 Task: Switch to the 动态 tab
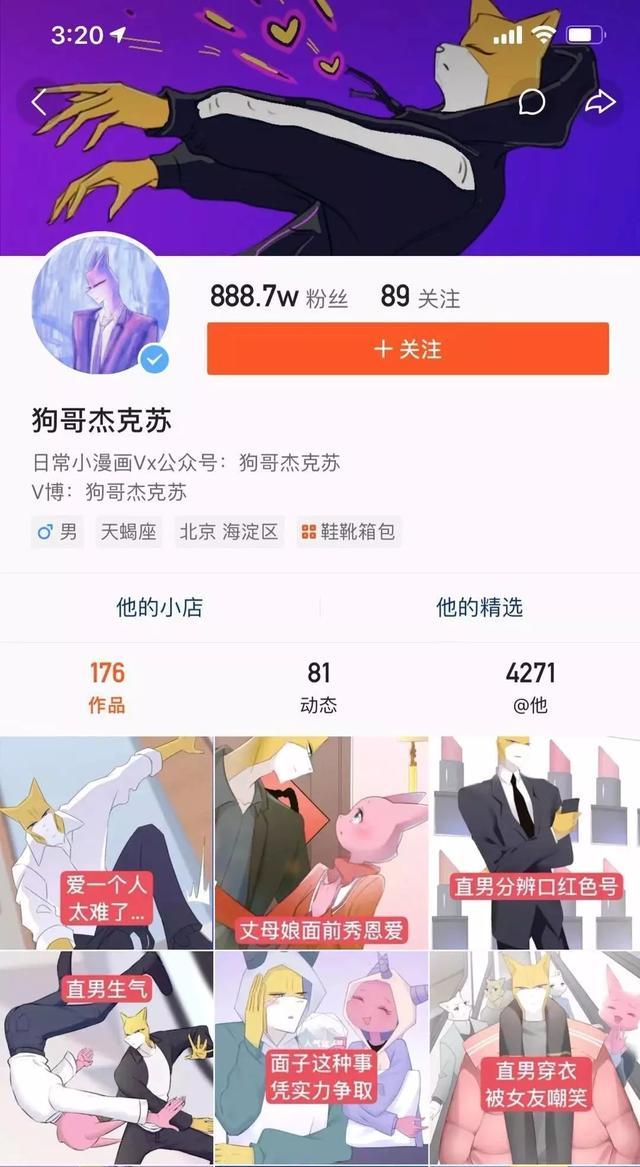(x=319, y=687)
